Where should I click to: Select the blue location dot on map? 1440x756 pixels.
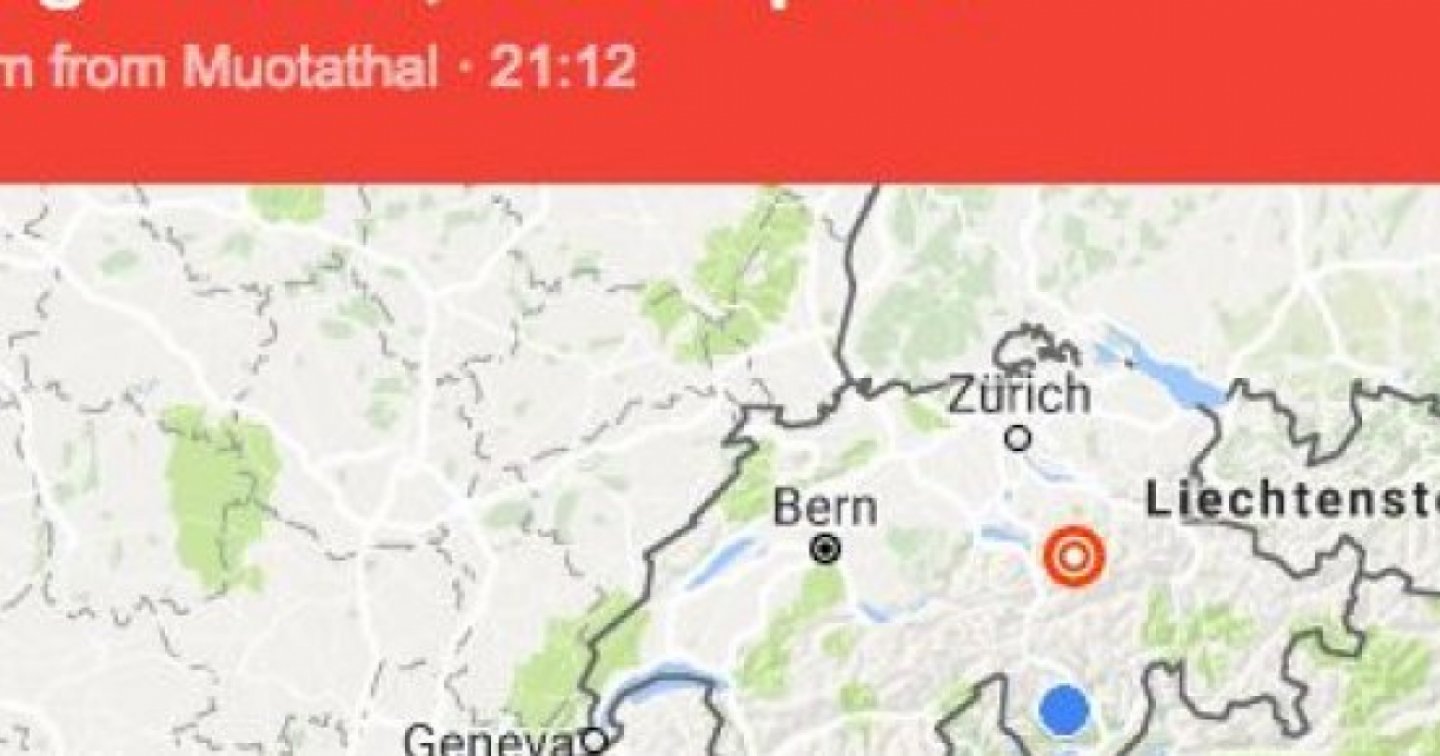(1063, 709)
